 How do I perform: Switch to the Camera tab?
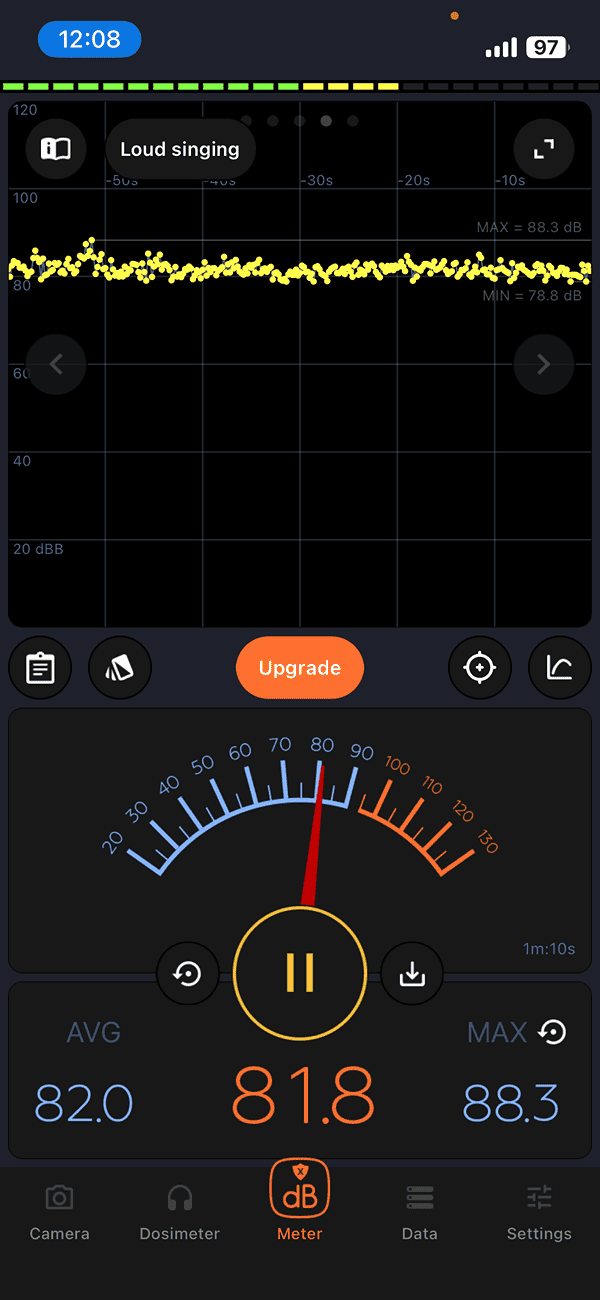(60, 1210)
